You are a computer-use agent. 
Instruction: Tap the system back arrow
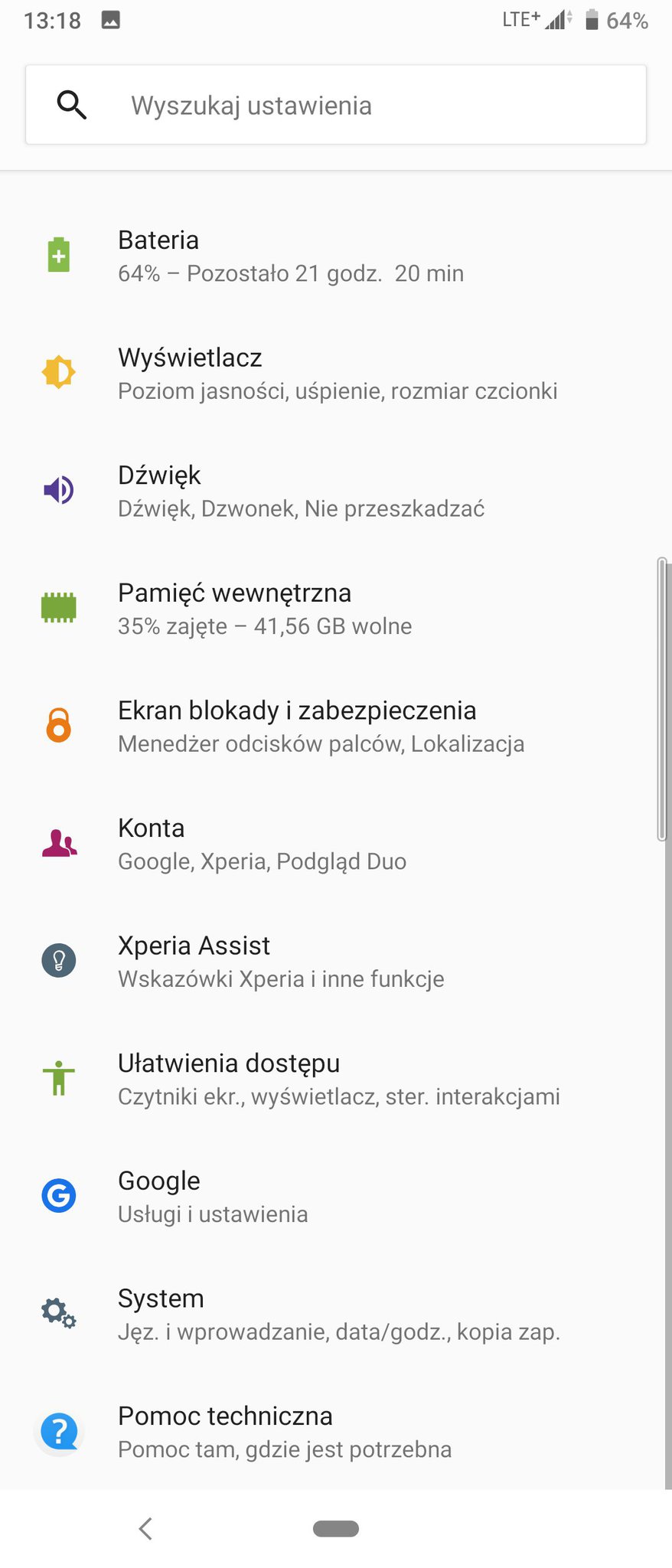tap(145, 1528)
